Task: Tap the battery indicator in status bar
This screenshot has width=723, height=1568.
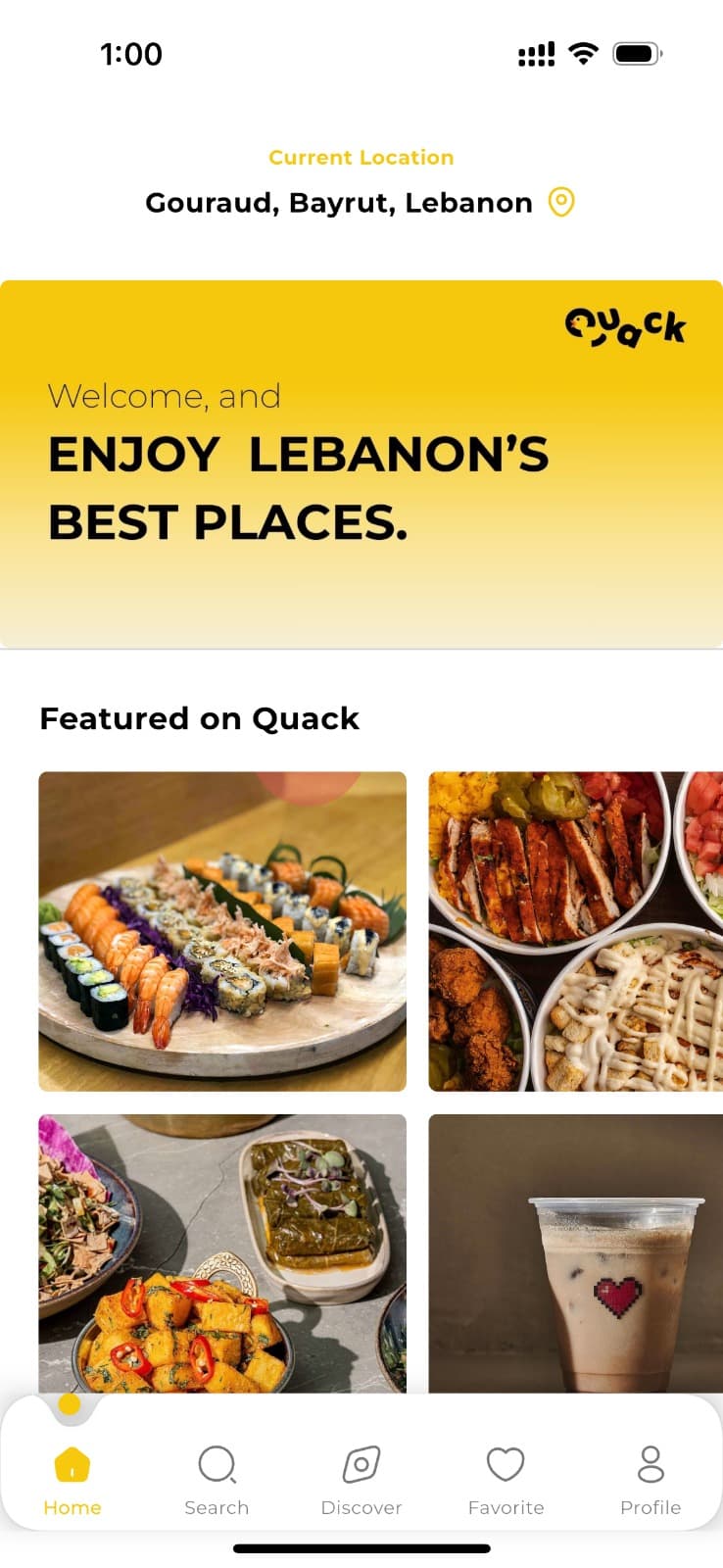Action: (x=636, y=54)
